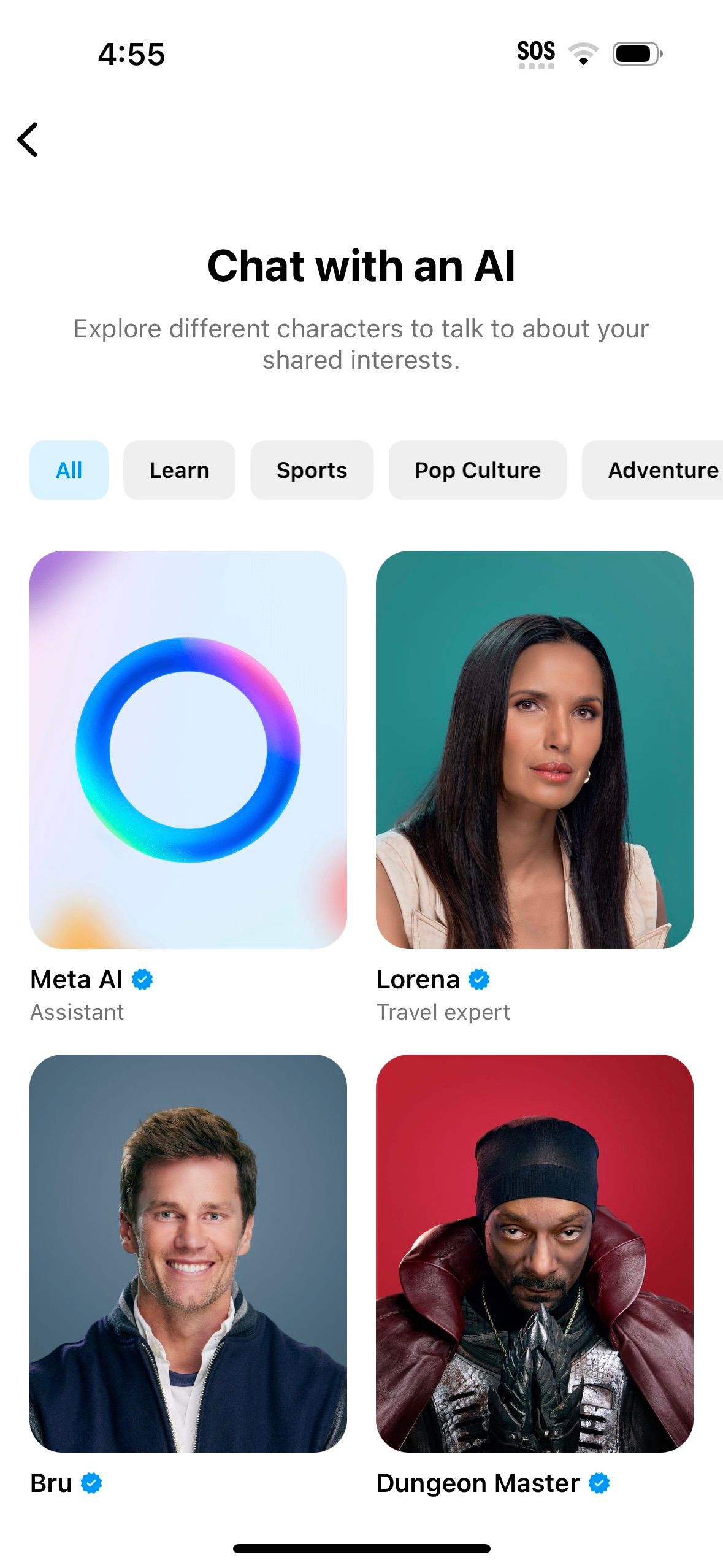The height and width of the screenshot is (1568, 723).
Task: Enable the Sports filter chip
Action: point(312,469)
